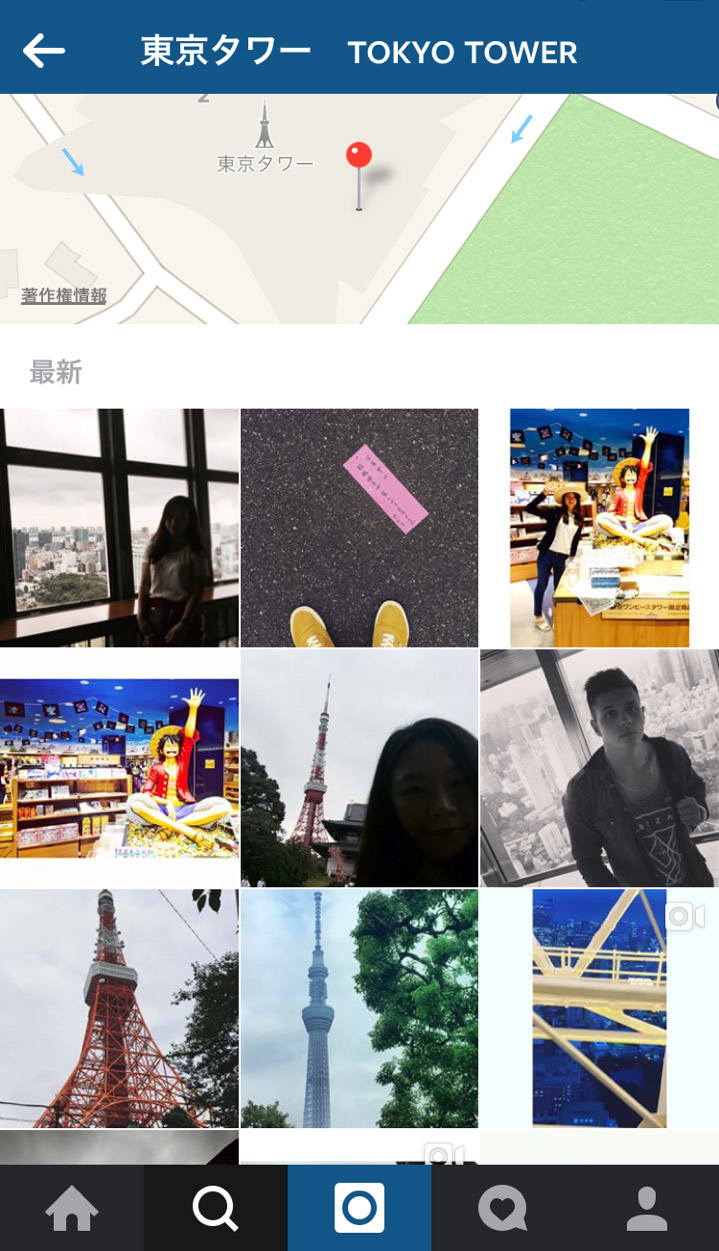Image resolution: width=719 pixels, height=1251 pixels.
Task: Tap the red location pin on the map
Action: coord(359,157)
